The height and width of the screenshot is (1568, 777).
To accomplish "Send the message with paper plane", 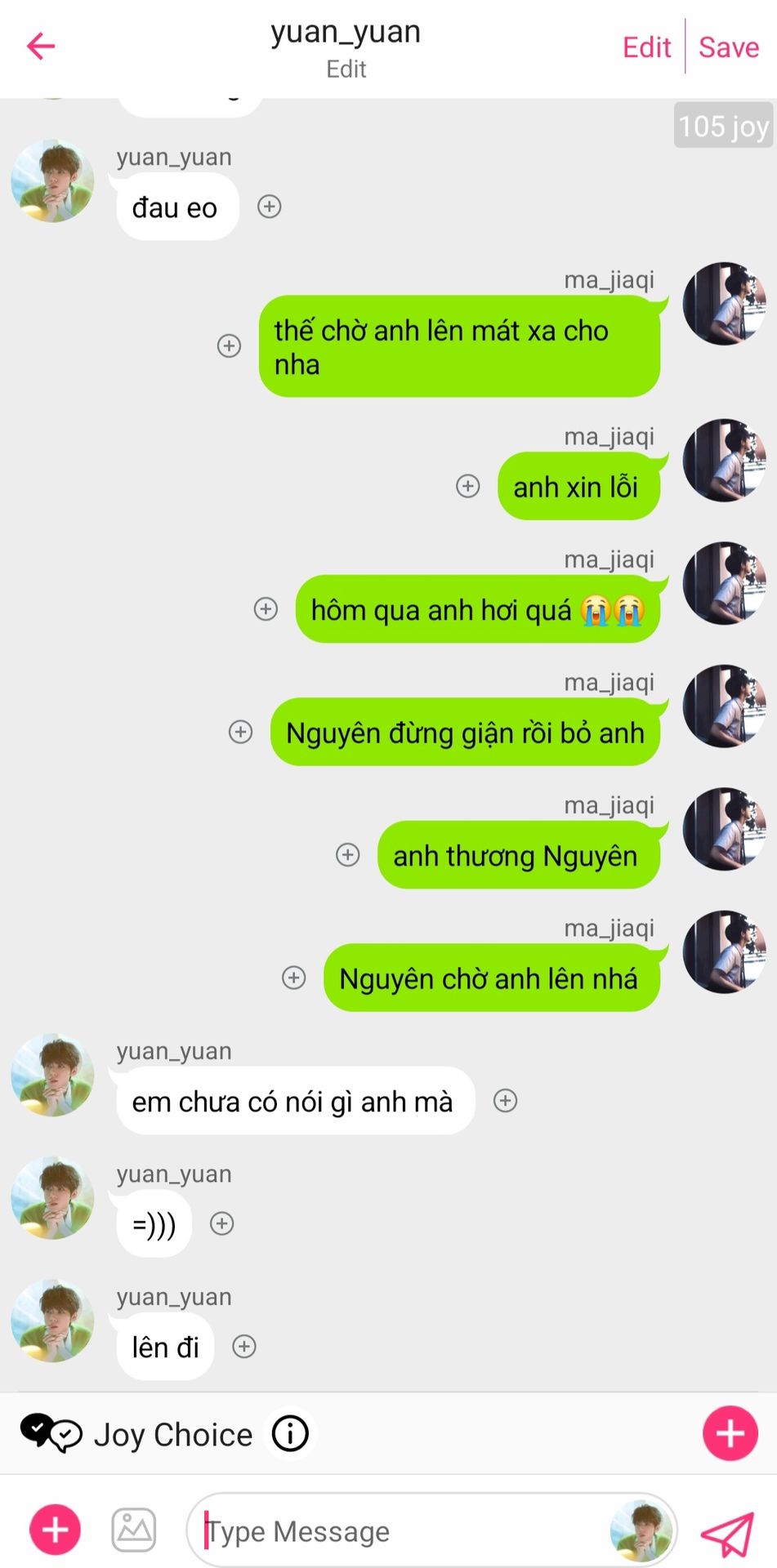I will pyautogui.click(x=727, y=1534).
